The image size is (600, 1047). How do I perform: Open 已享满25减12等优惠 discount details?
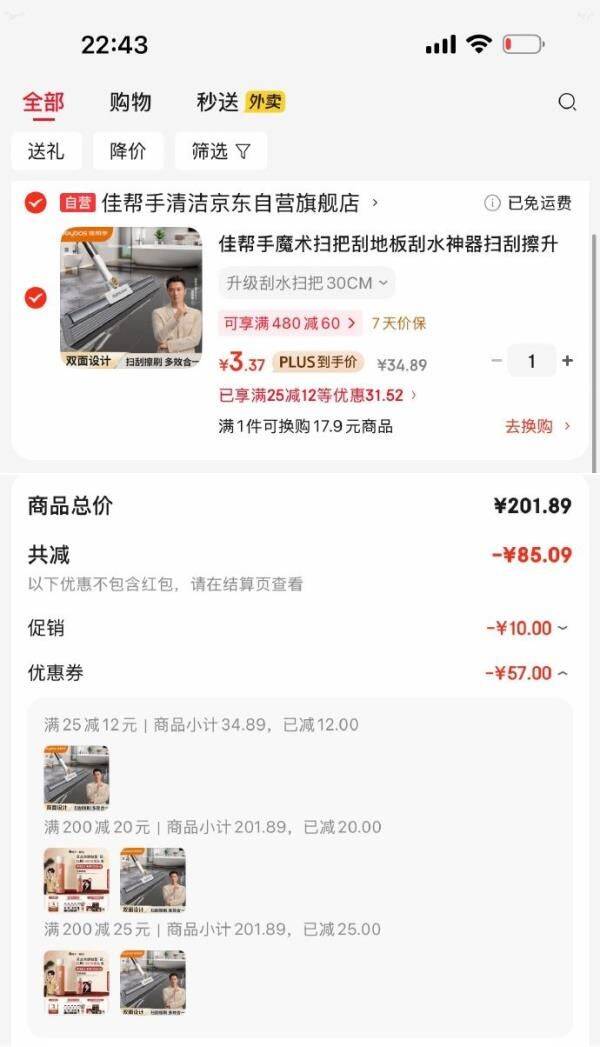coord(318,395)
